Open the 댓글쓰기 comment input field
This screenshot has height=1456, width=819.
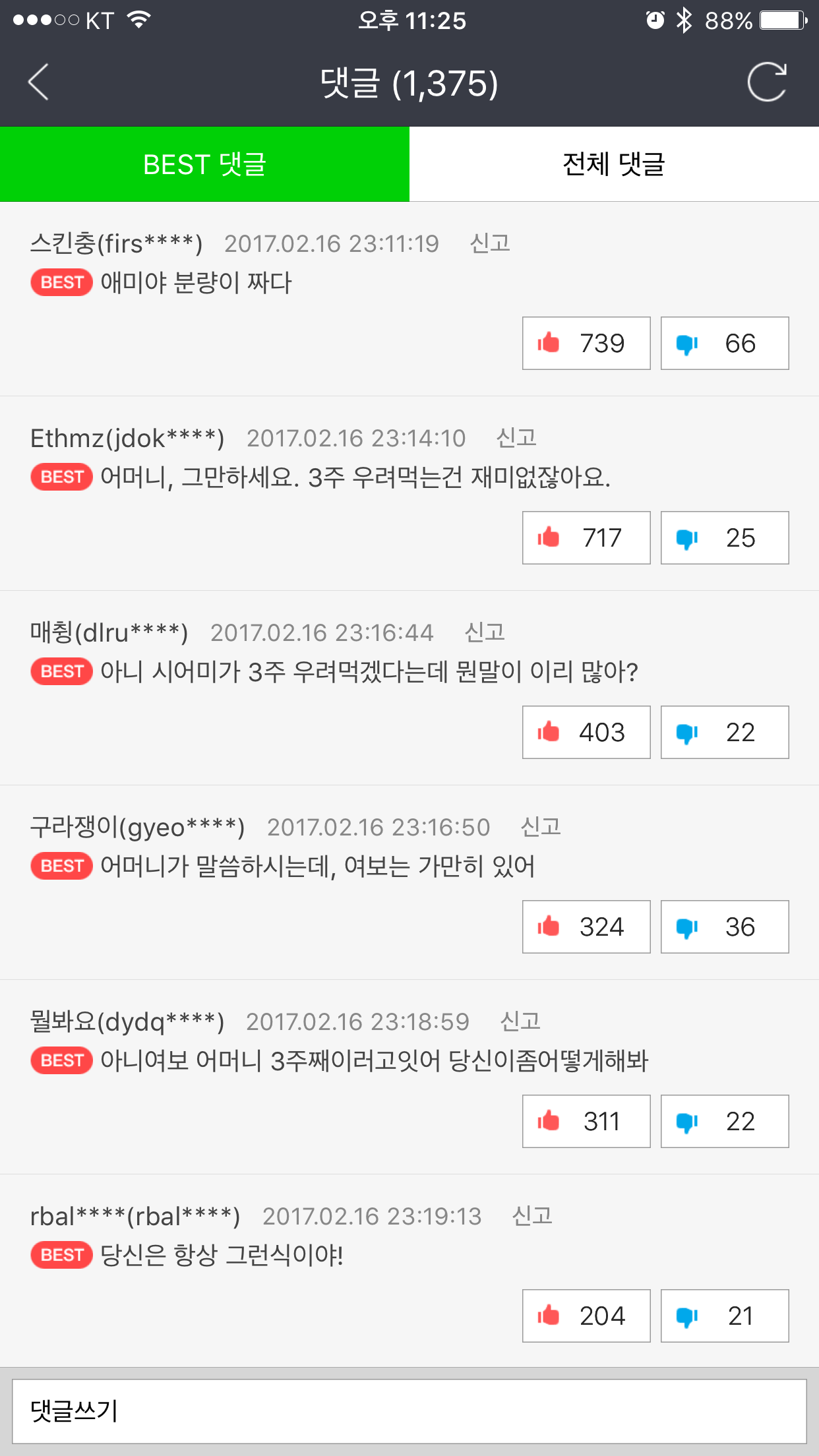(x=409, y=1411)
